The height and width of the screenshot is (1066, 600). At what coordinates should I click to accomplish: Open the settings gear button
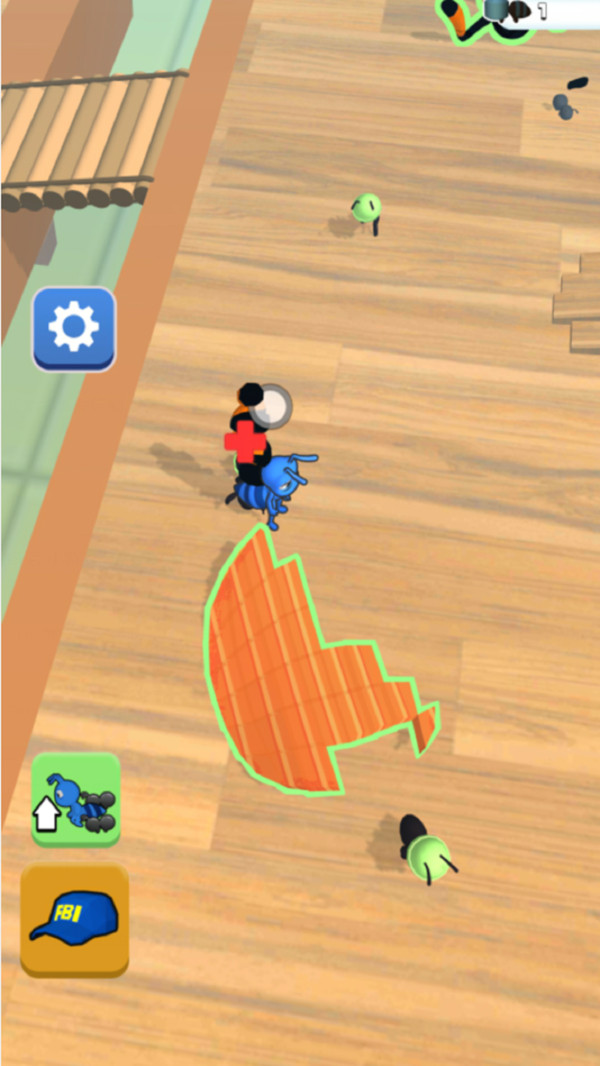pyautogui.click(x=74, y=328)
